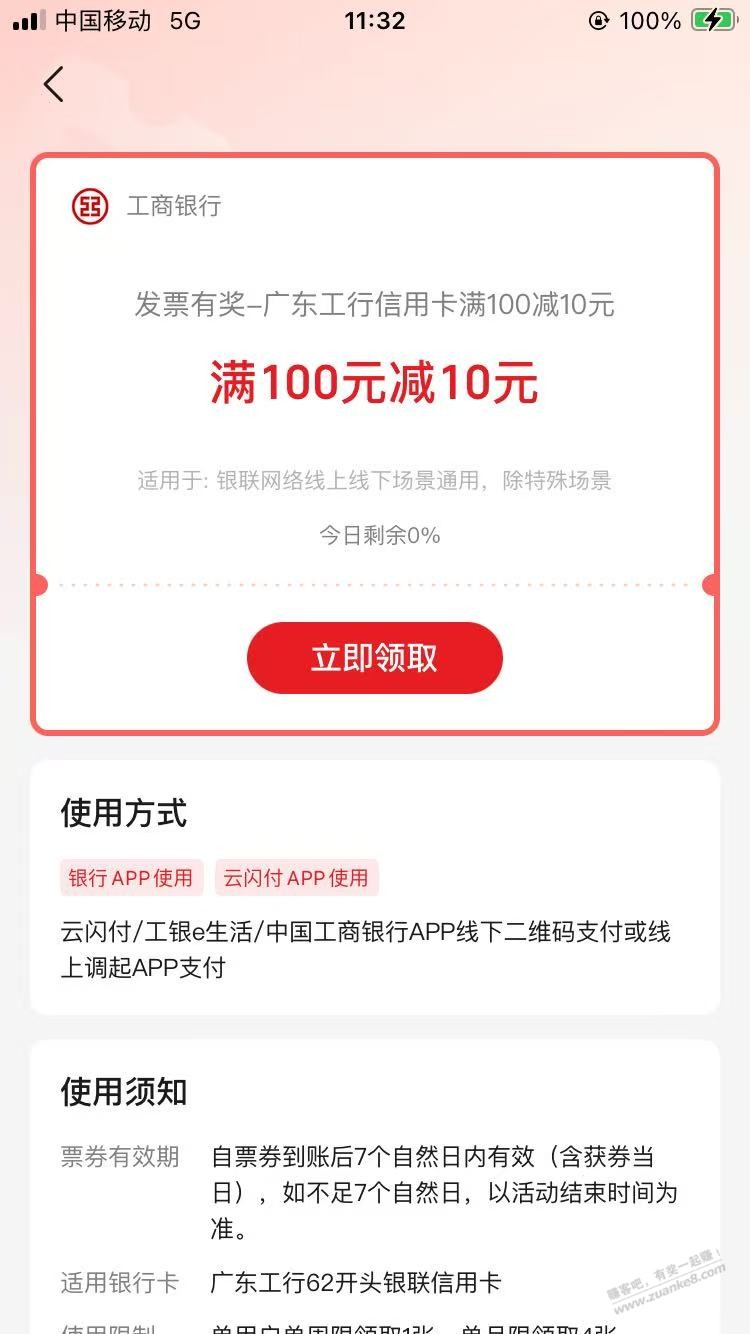Viewport: 750px width, 1334px height.
Task: Tap the orientation lock icon in status bar
Action: (600, 20)
